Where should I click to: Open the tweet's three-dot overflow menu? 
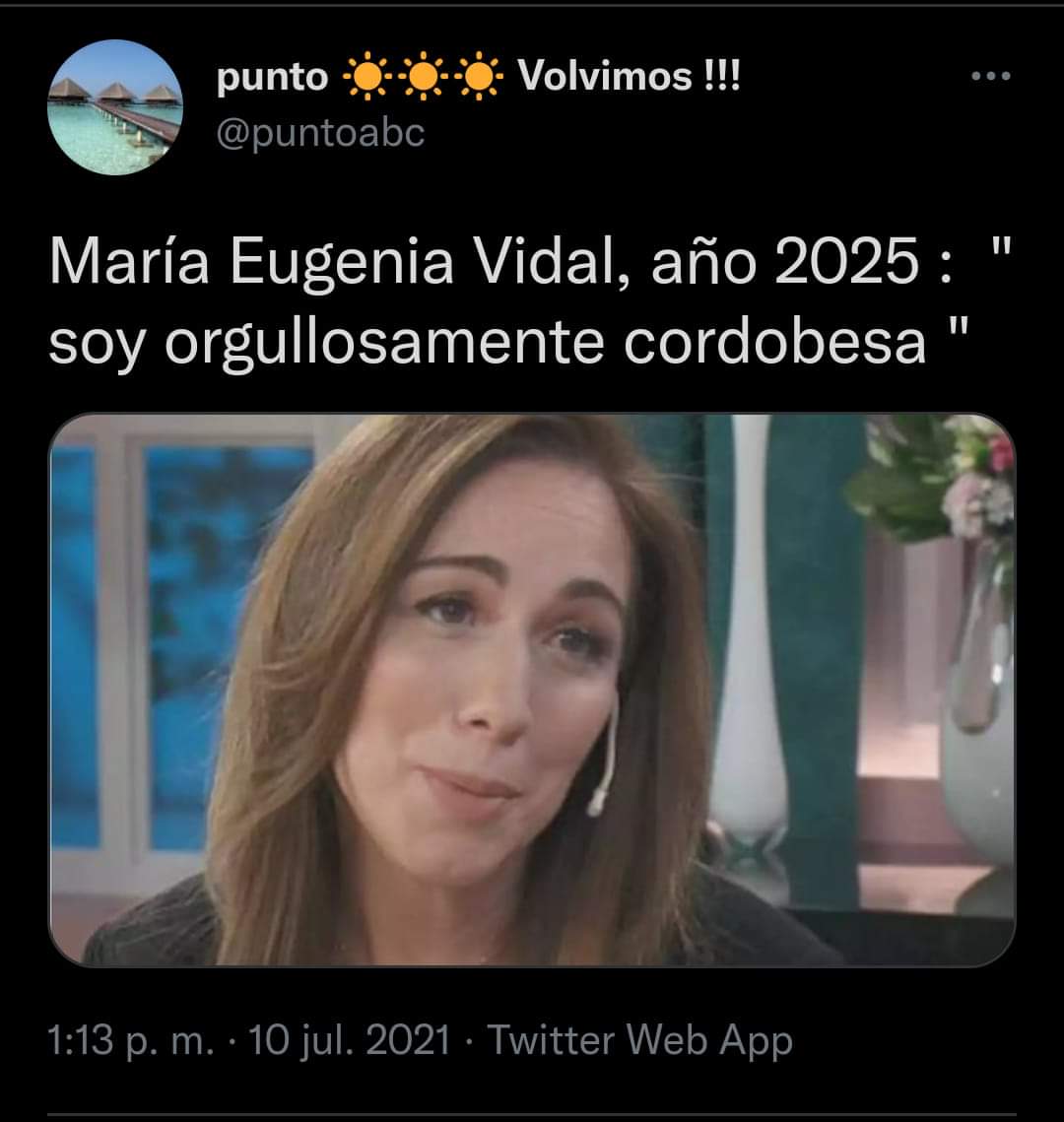pyautogui.click(x=990, y=77)
